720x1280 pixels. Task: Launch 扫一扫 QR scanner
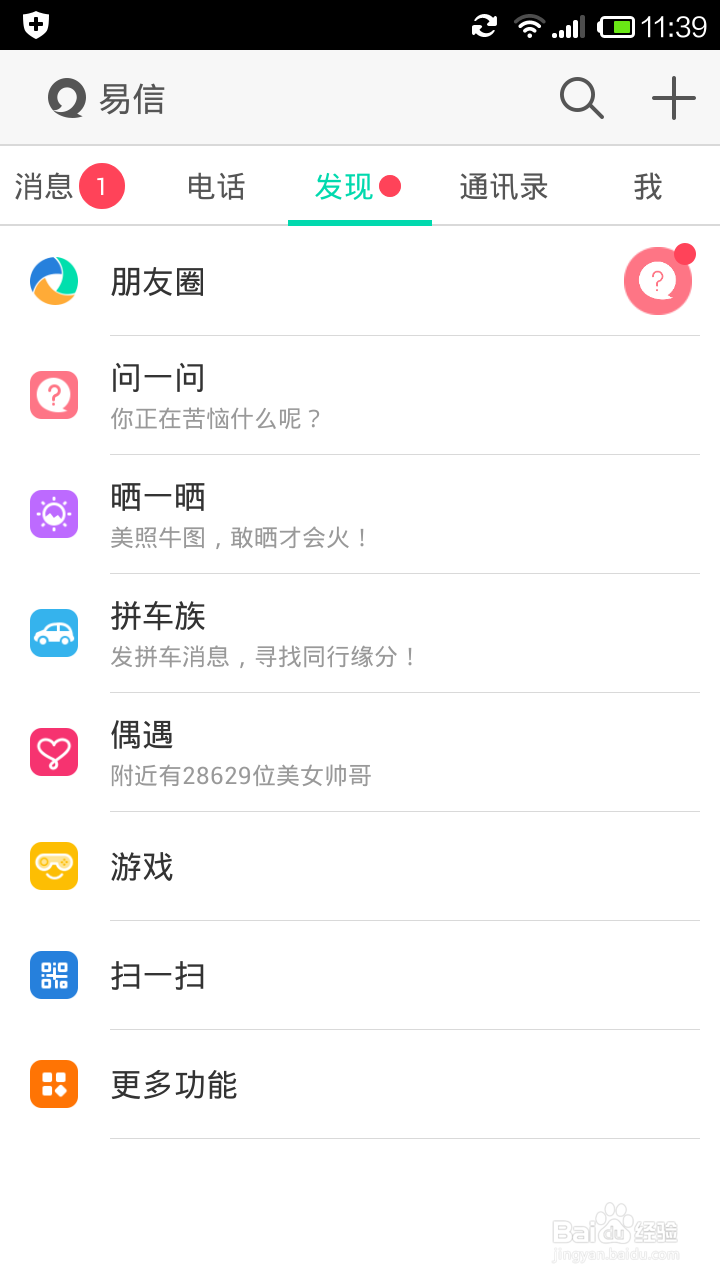360,975
